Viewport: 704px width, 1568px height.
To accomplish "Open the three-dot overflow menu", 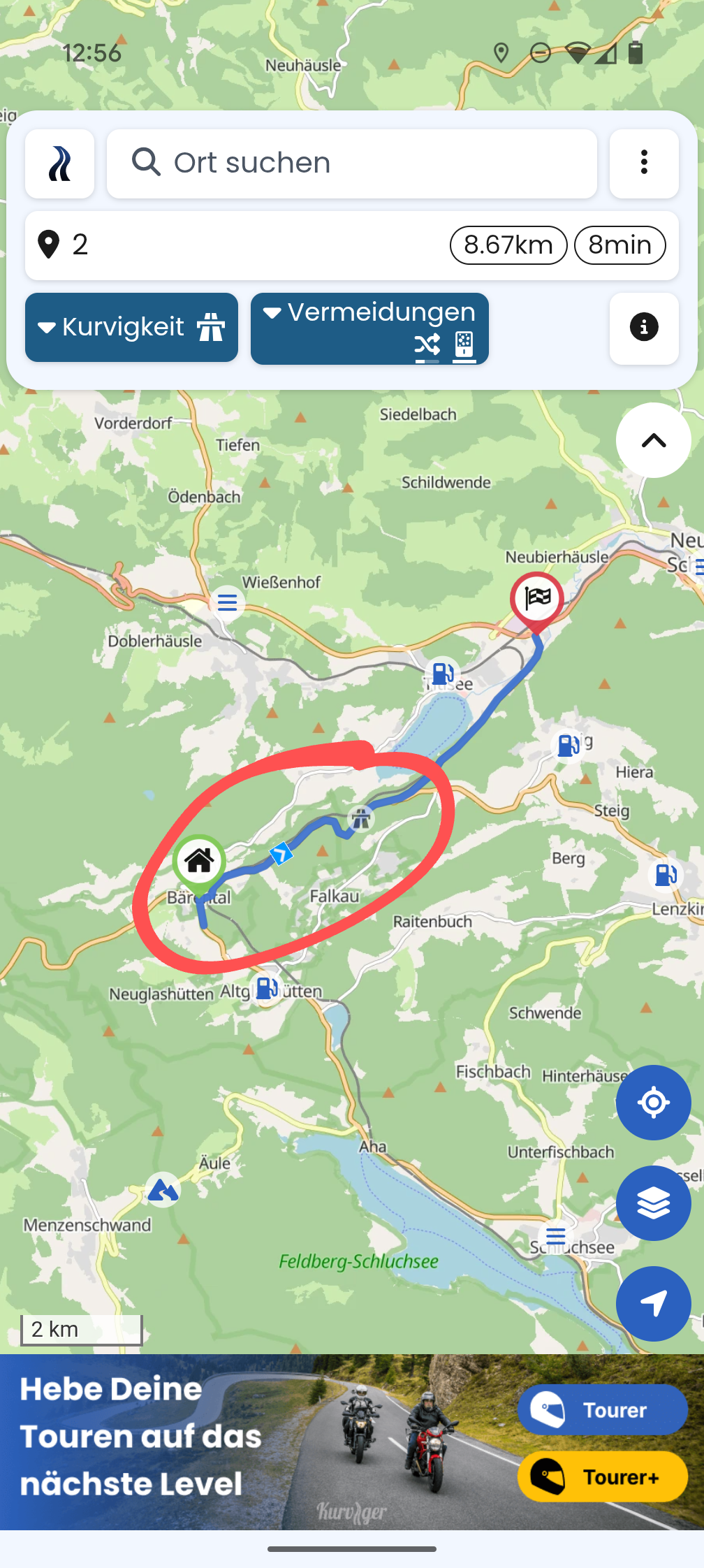I will pyautogui.click(x=643, y=164).
